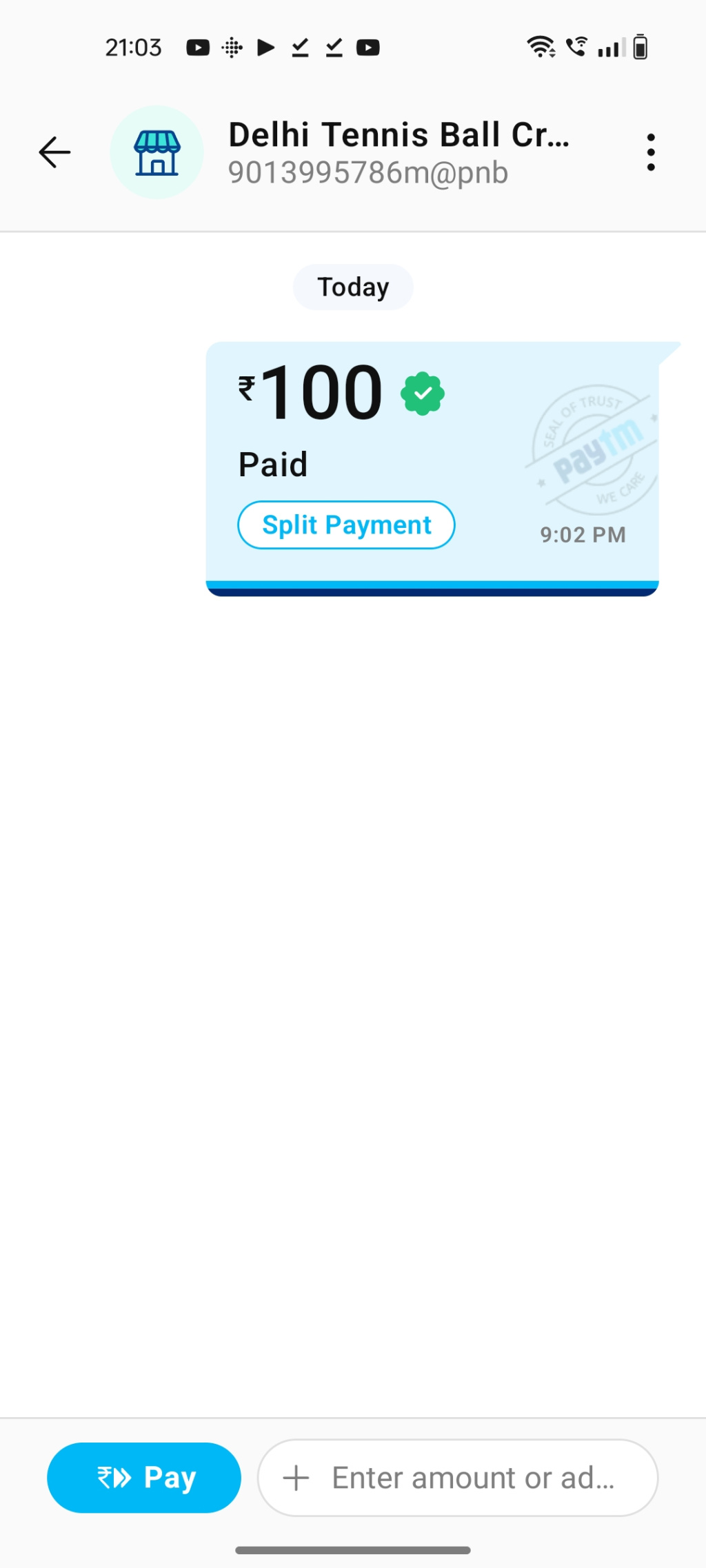Tap the blue Pay button
The height and width of the screenshot is (1568, 706).
(144, 1478)
